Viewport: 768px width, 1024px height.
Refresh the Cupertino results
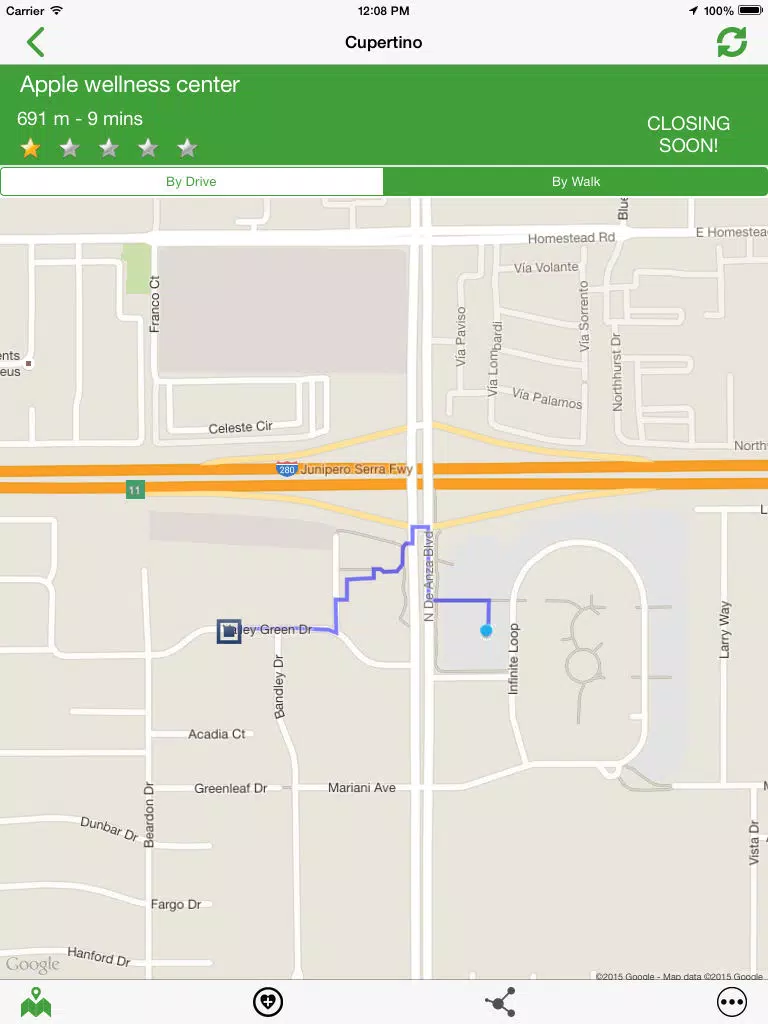[731, 42]
